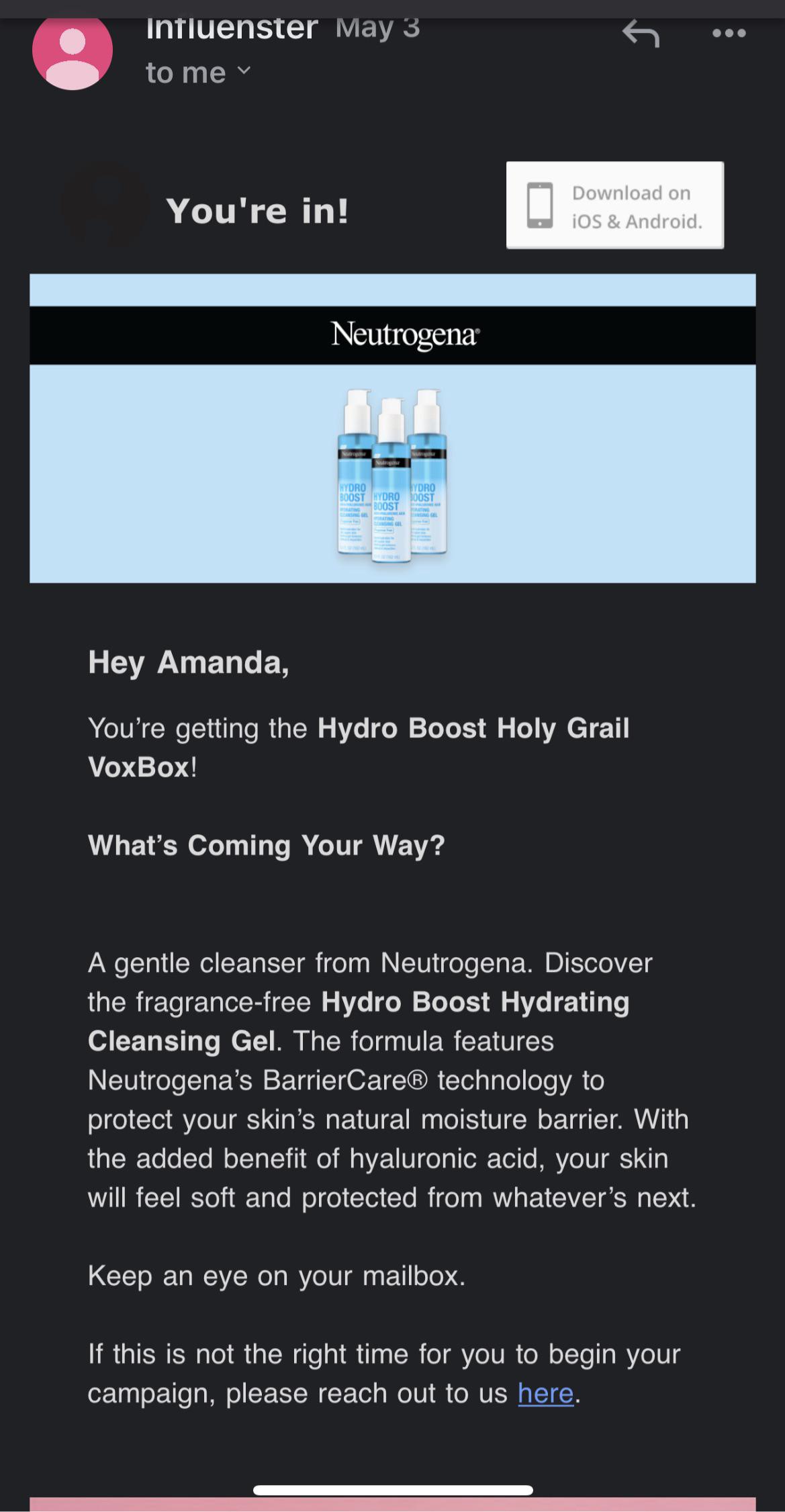Click the reply icon next to the overflow menu

(x=639, y=32)
